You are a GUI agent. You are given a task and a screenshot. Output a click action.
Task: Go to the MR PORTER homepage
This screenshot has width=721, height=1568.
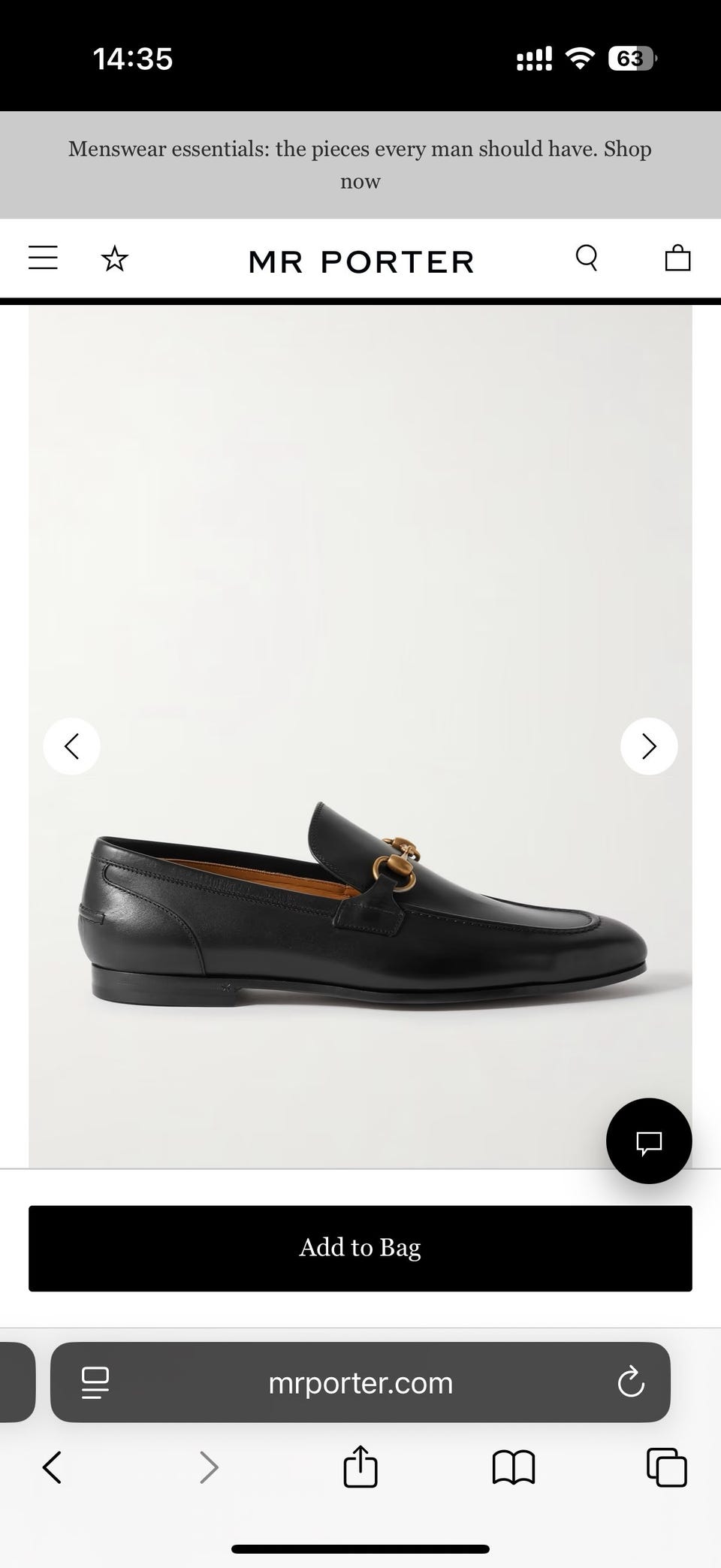(x=360, y=261)
